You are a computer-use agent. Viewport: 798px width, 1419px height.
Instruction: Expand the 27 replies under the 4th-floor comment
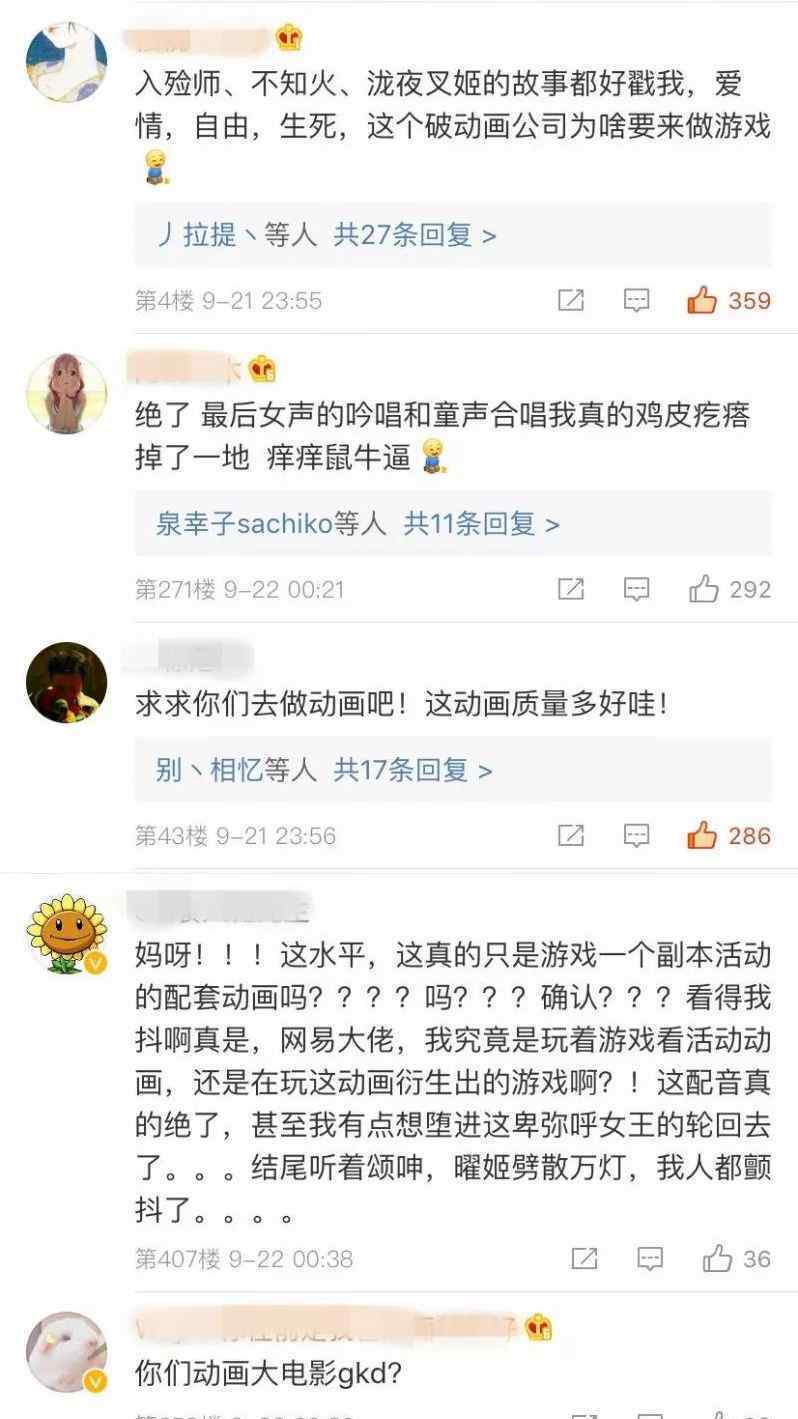tap(453, 235)
